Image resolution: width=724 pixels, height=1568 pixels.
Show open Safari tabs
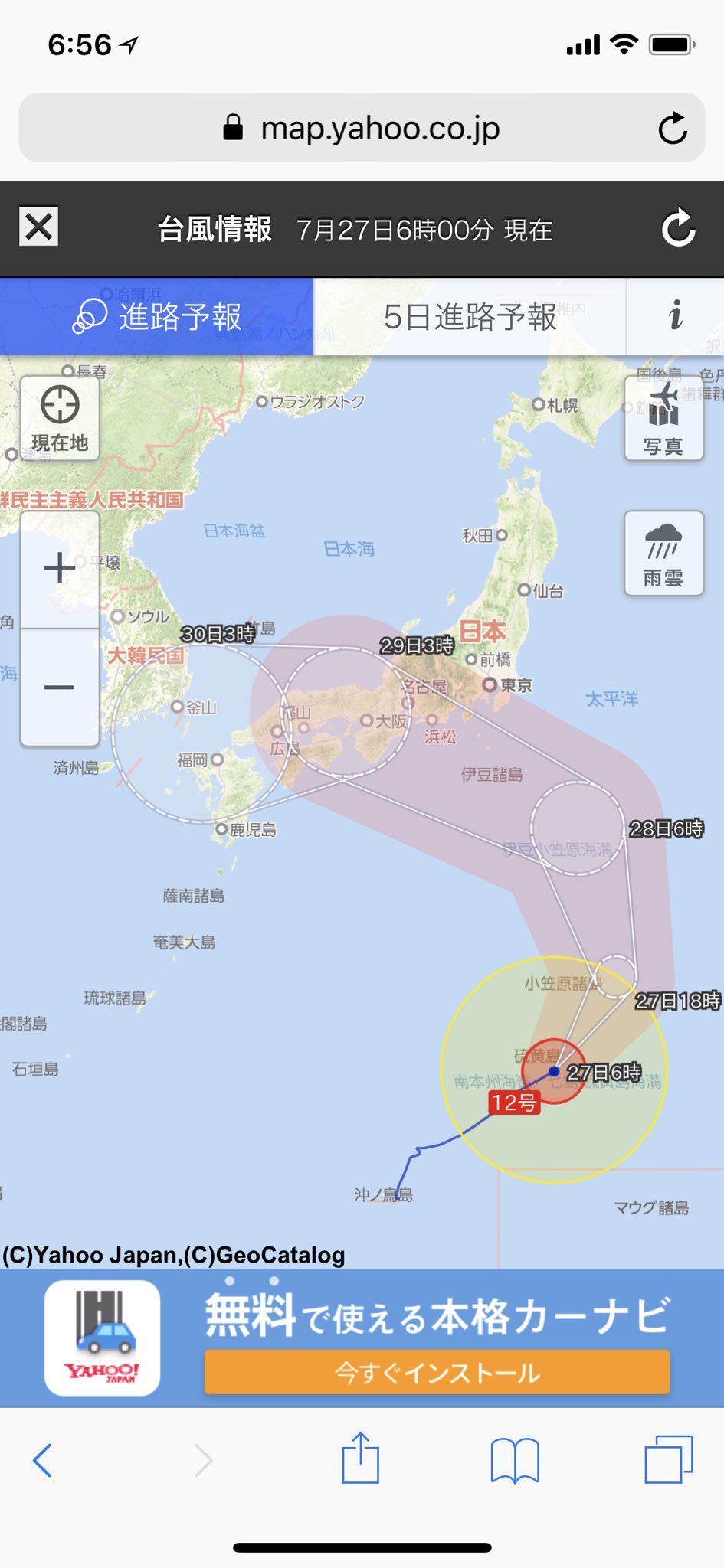coord(669,1459)
